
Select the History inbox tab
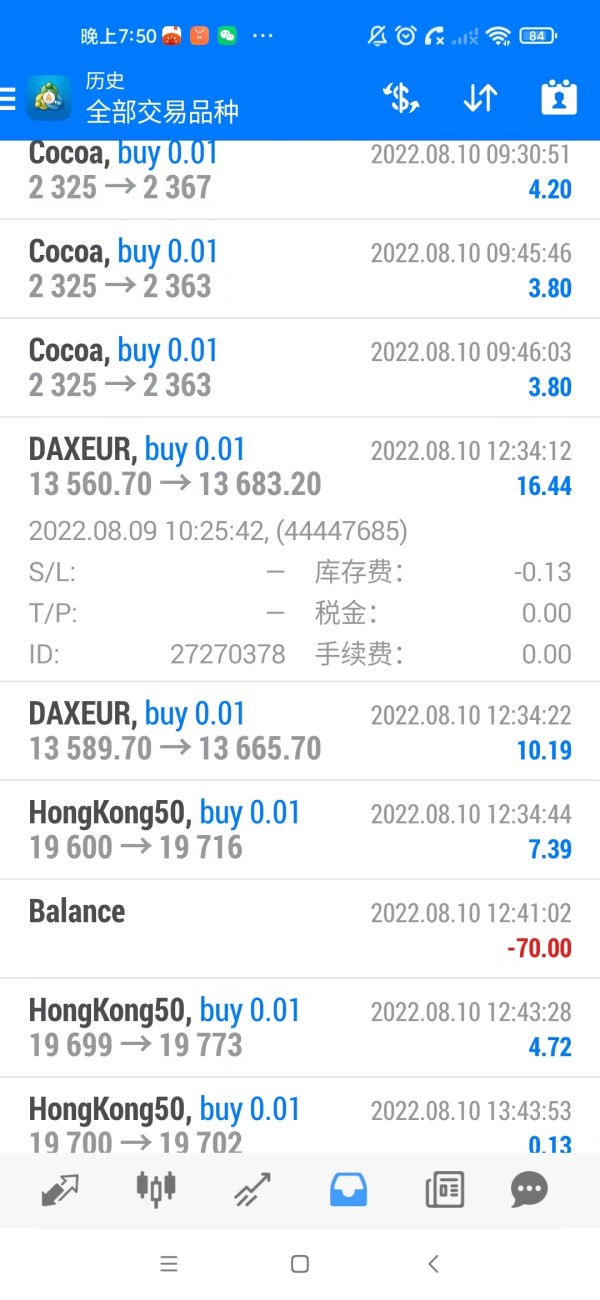[x=348, y=1190]
